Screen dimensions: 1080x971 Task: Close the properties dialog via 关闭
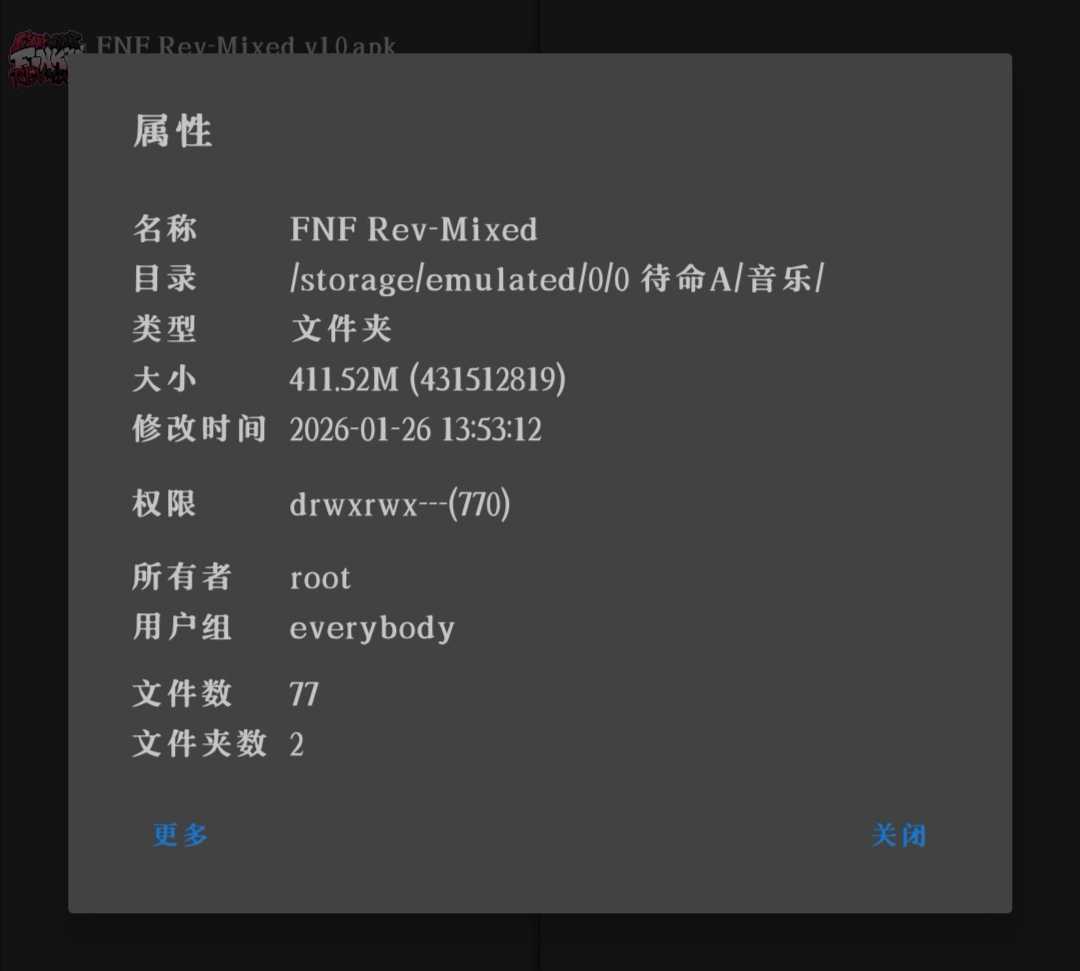[x=898, y=835]
